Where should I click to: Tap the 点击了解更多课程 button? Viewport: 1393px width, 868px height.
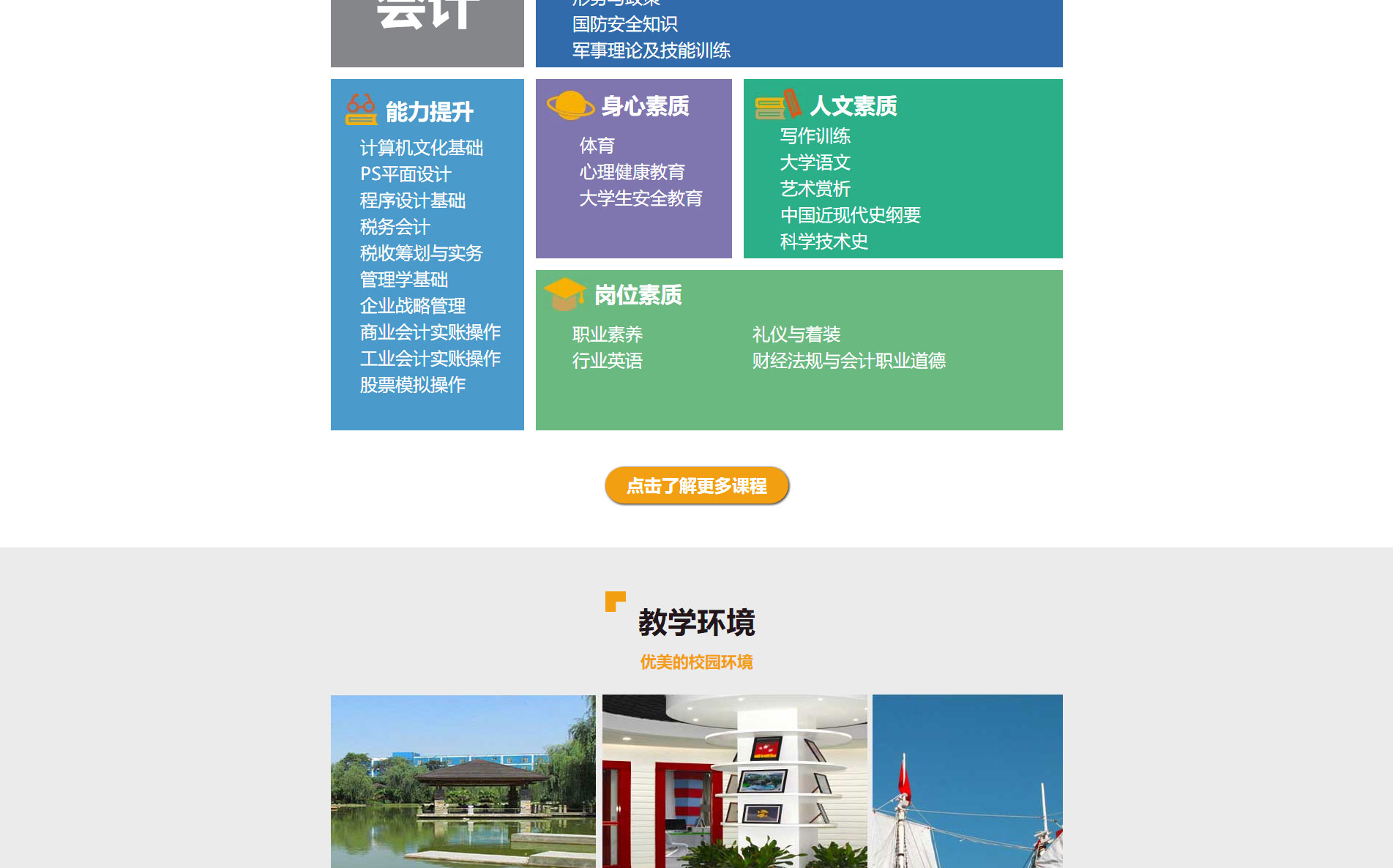tap(696, 485)
